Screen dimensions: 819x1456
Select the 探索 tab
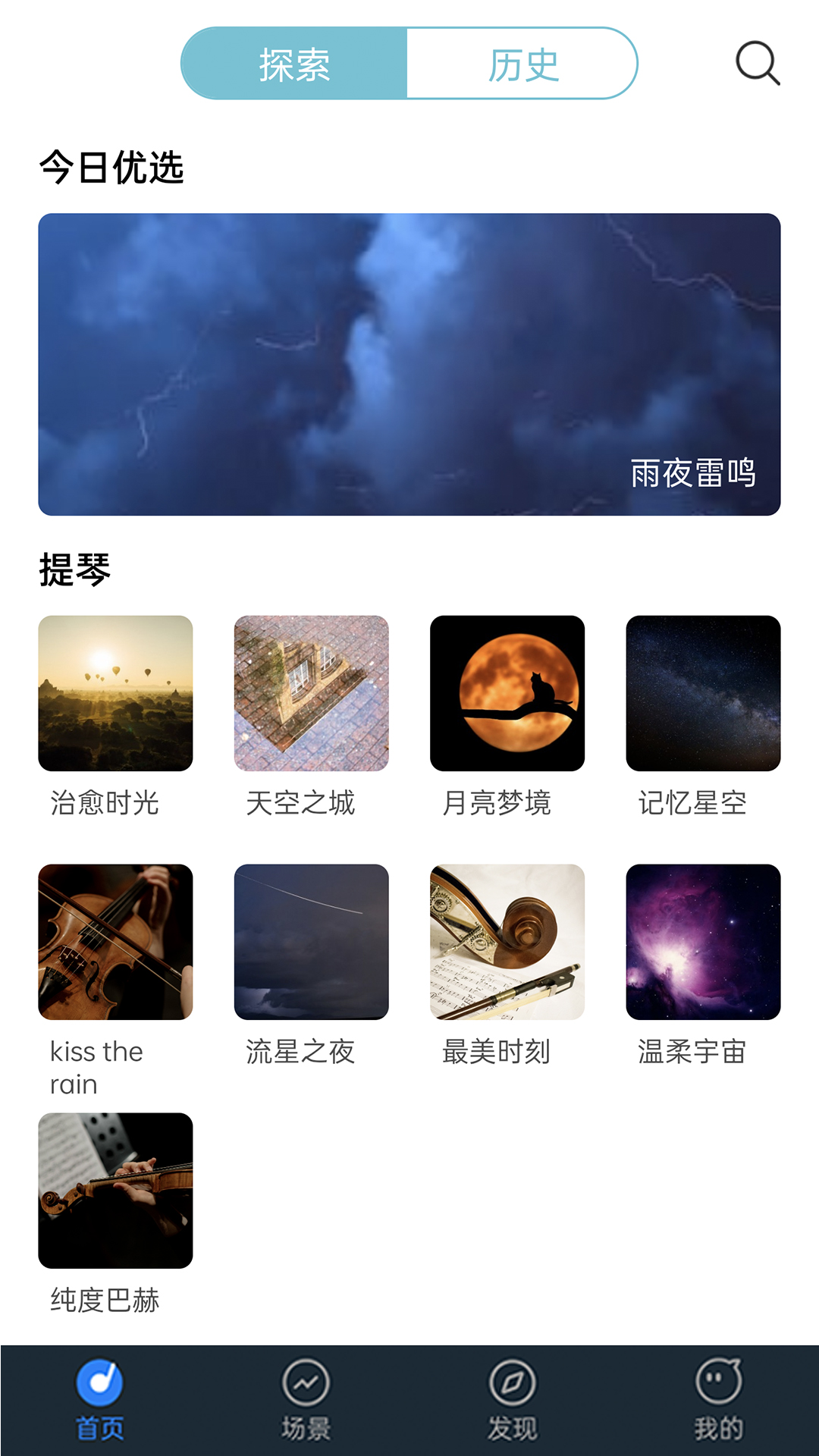tap(294, 64)
